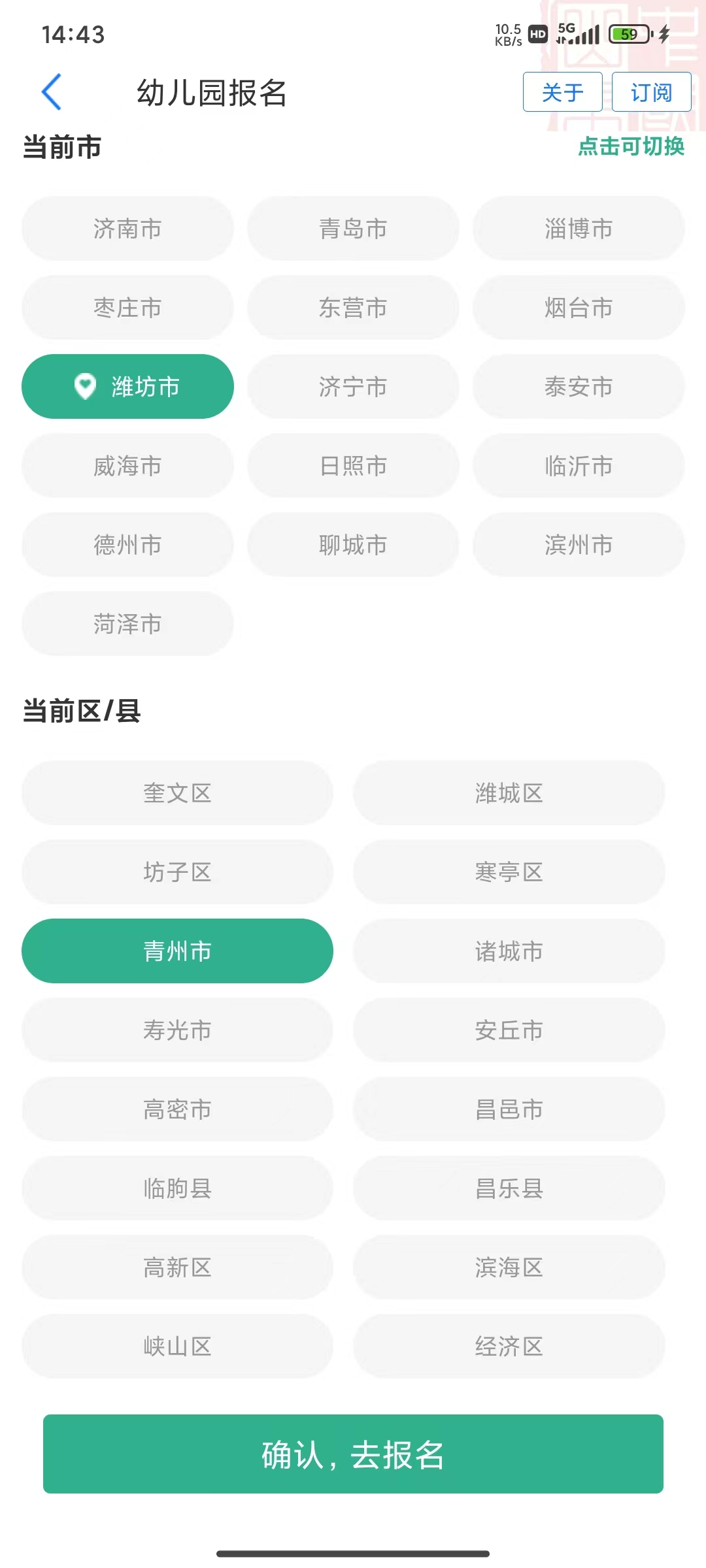Viewport: 706px width, 1568px height.
Task: Select 菏泽市 as current city
Action: pyautogui.click(x=127, y=624)
